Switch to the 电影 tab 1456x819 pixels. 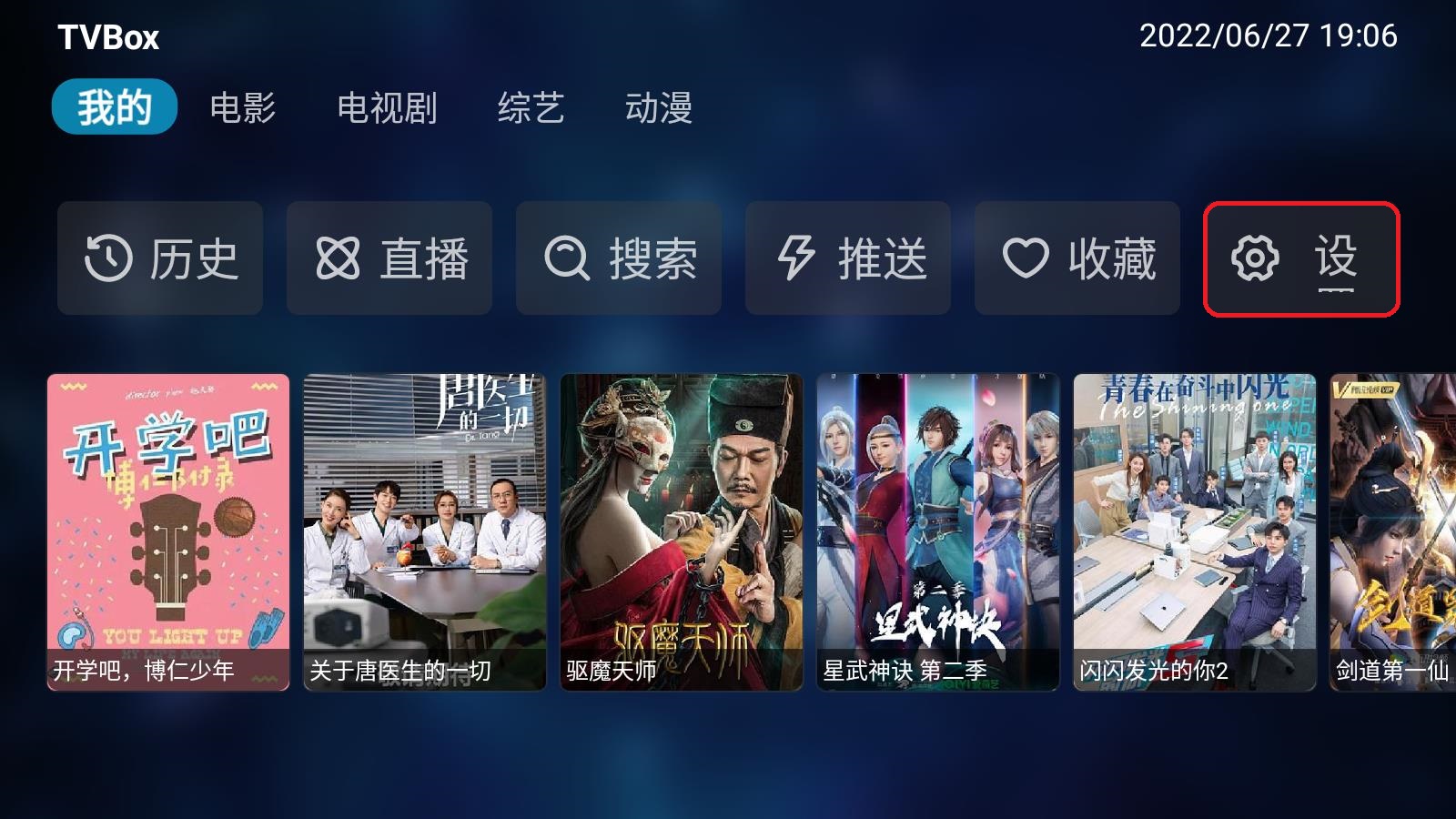coord(242,107)
